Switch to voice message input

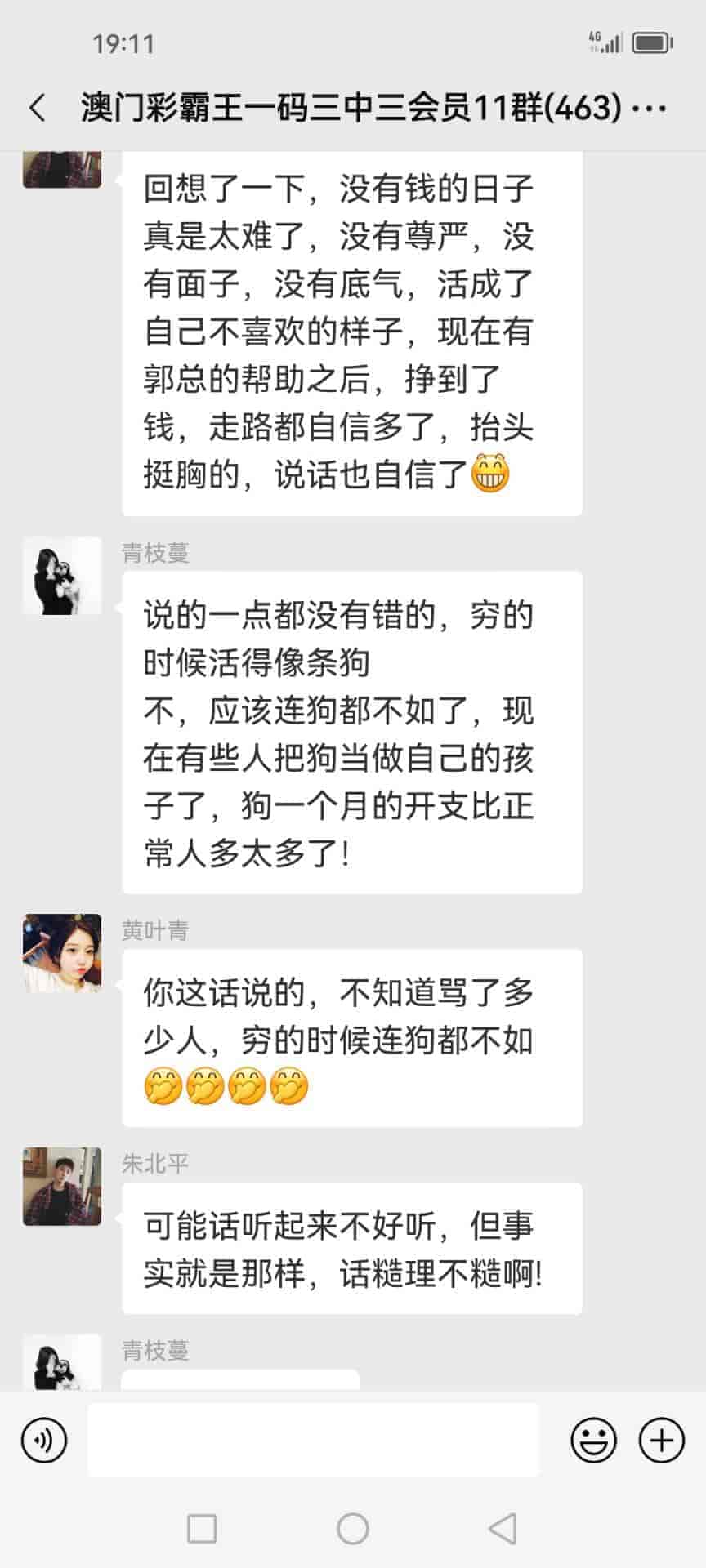point(44,1441)
